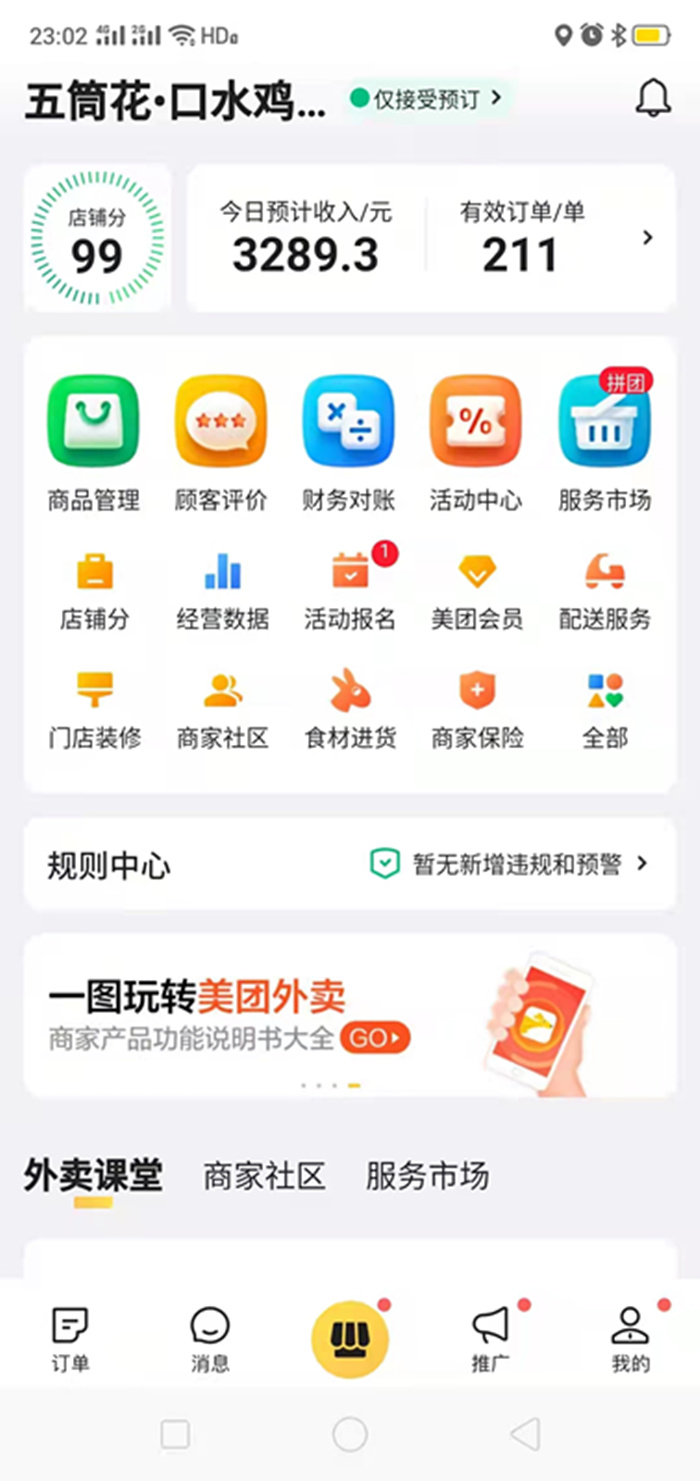This screenshot has width=700, height=1481.
Task: Open 活动报名 with the red badge
Action: tap(350, 590)
